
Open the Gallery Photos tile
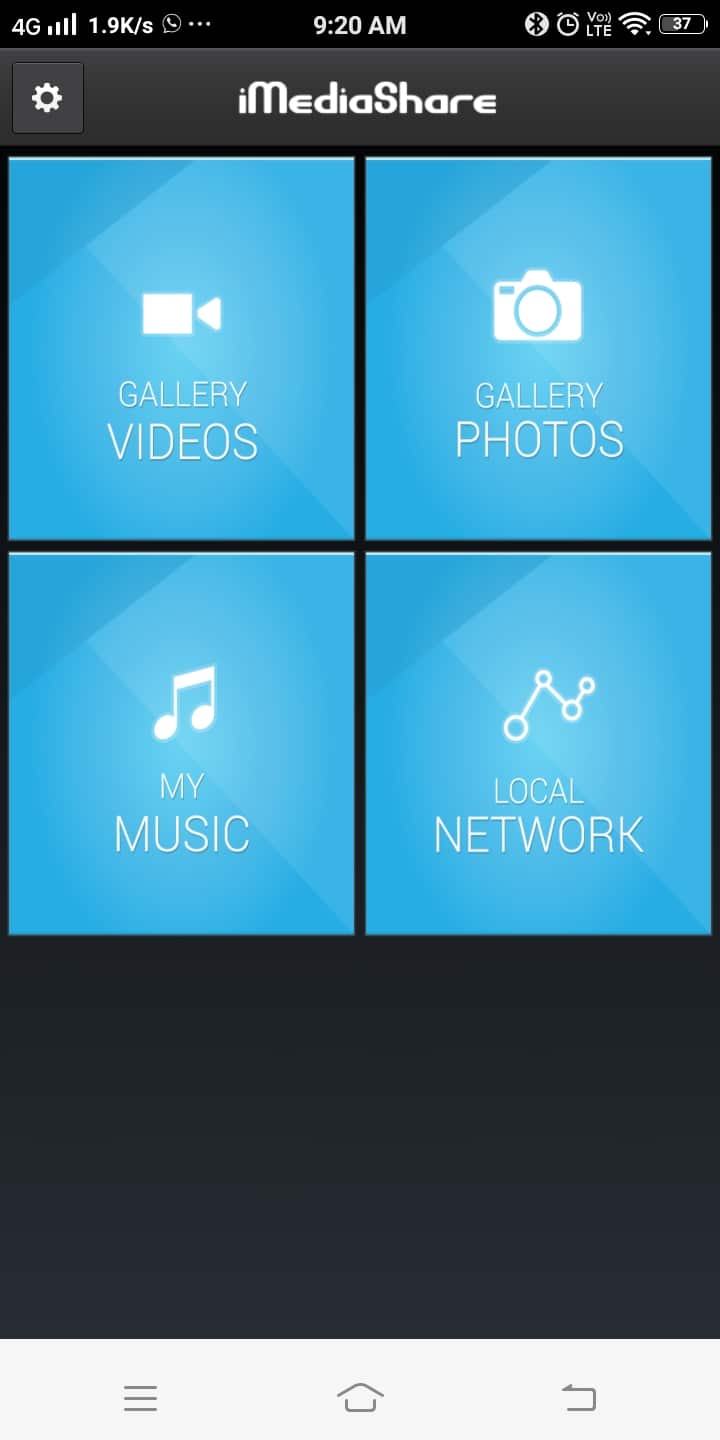(x=538, y=345)
